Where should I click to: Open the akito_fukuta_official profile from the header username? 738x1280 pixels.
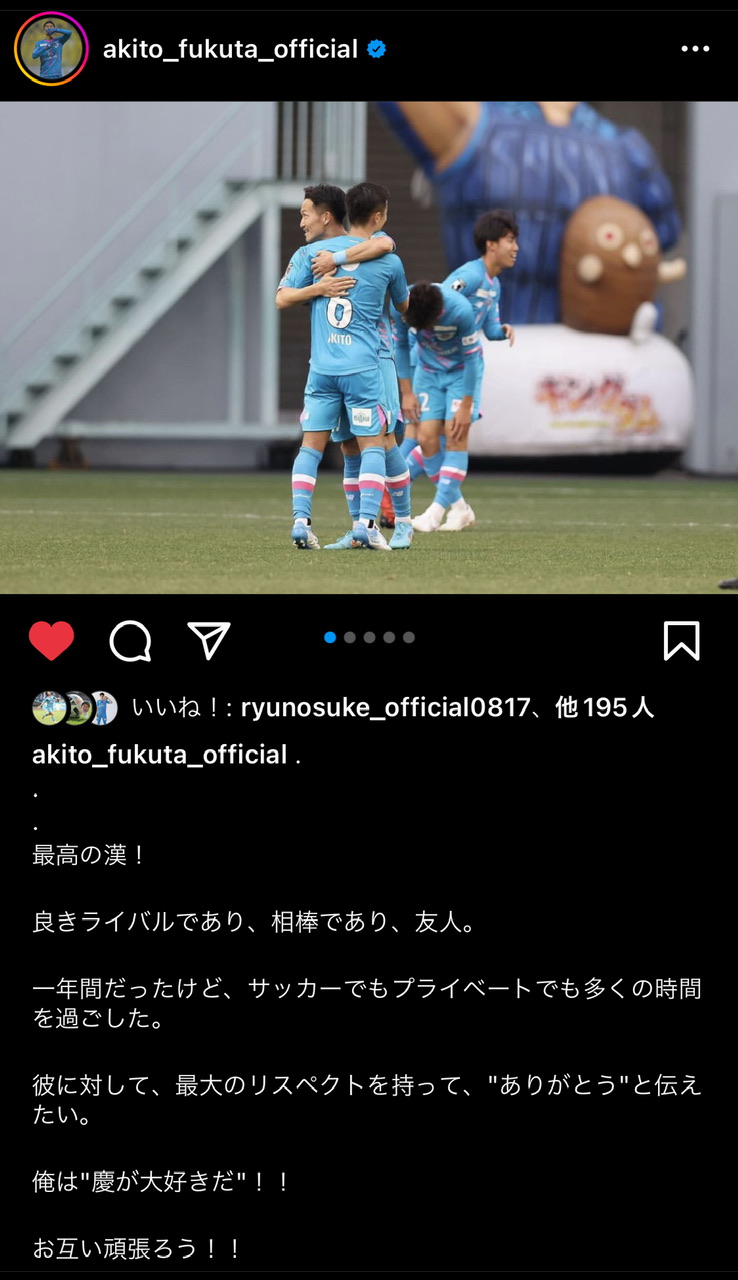(x=230, y=49)
